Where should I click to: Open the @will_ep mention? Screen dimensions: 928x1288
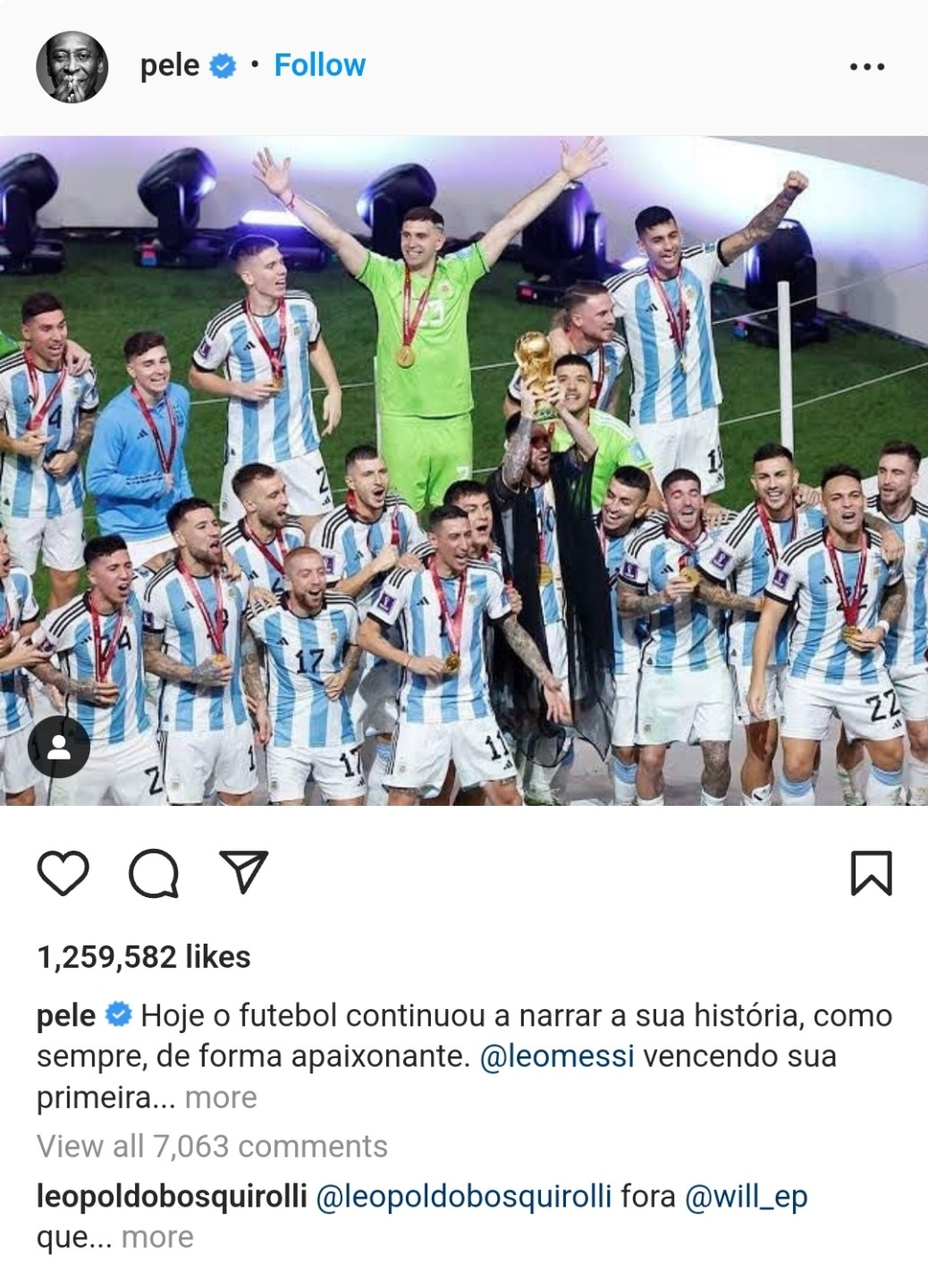point(746,1197)
